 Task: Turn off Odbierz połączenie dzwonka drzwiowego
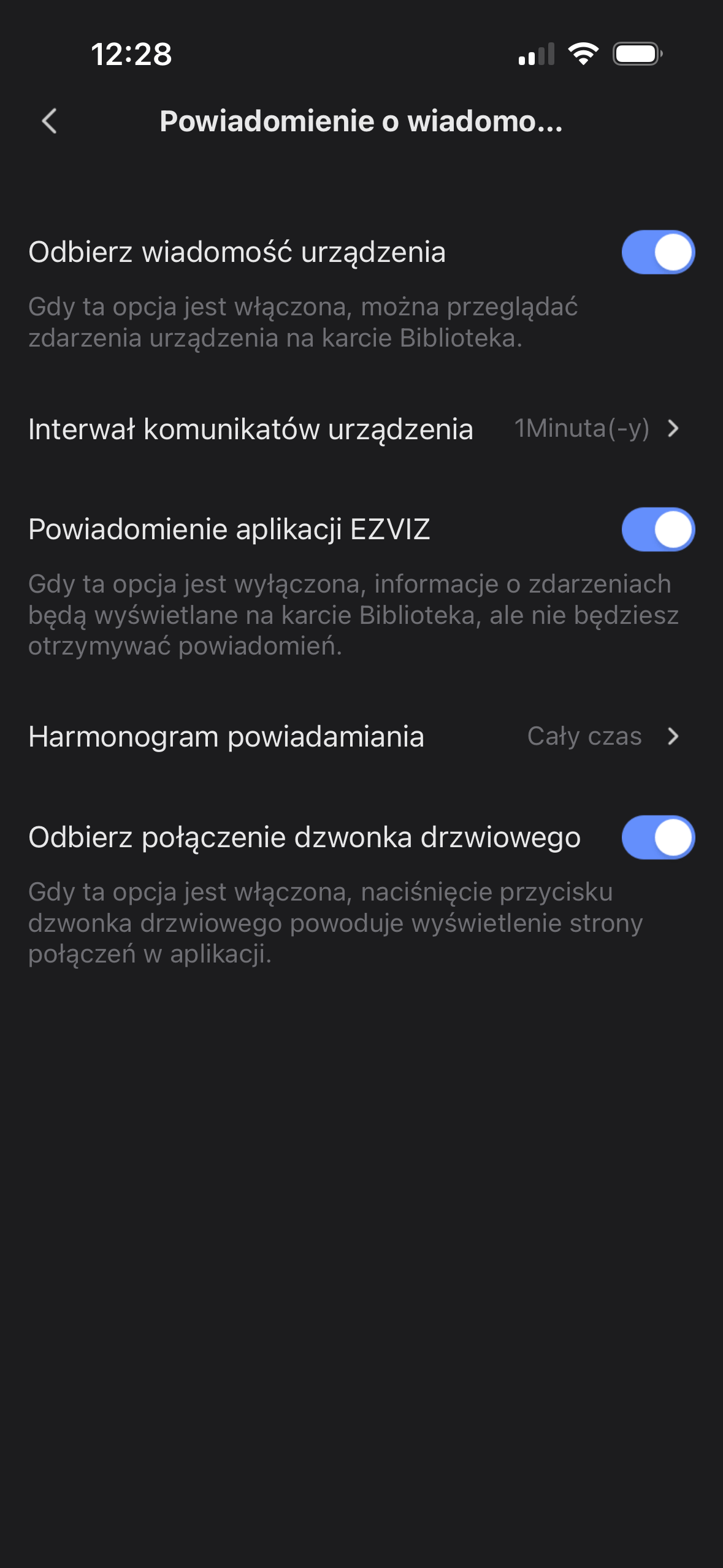tap(657, 837)
